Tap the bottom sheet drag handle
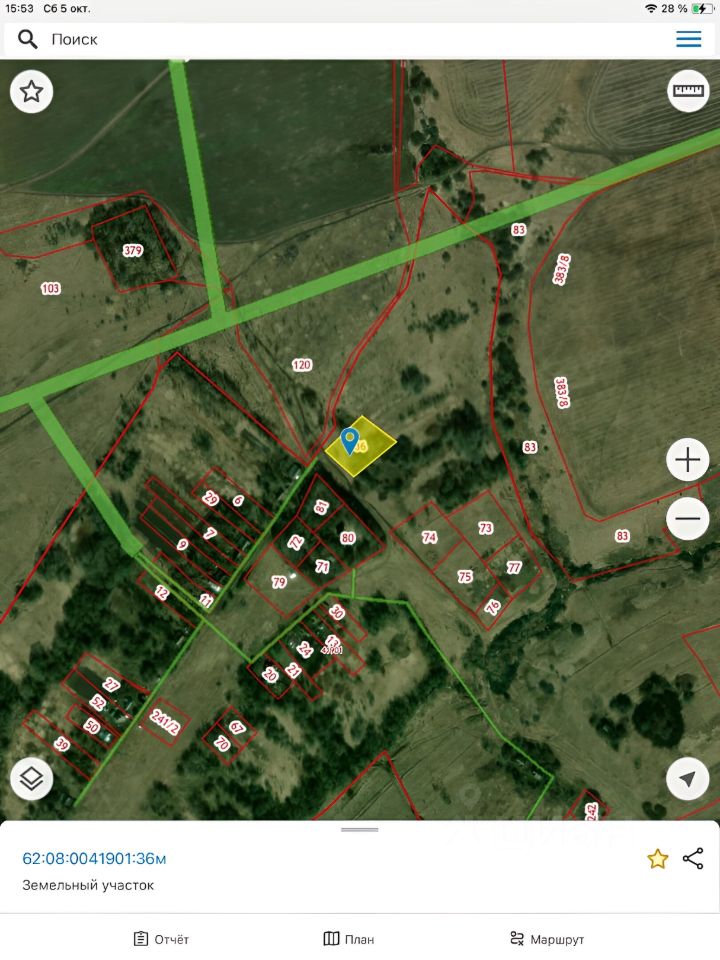The width and height of the screenshot is (720, 960). 360,829
